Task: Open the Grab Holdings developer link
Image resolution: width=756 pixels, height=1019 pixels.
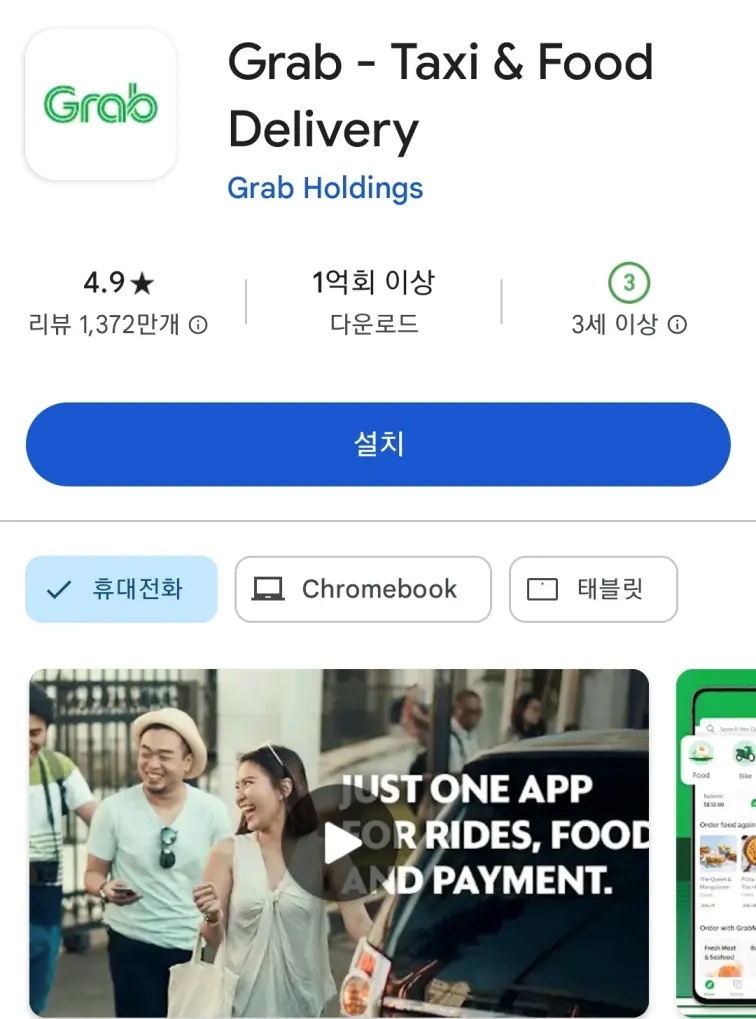Action: [325, 187]
